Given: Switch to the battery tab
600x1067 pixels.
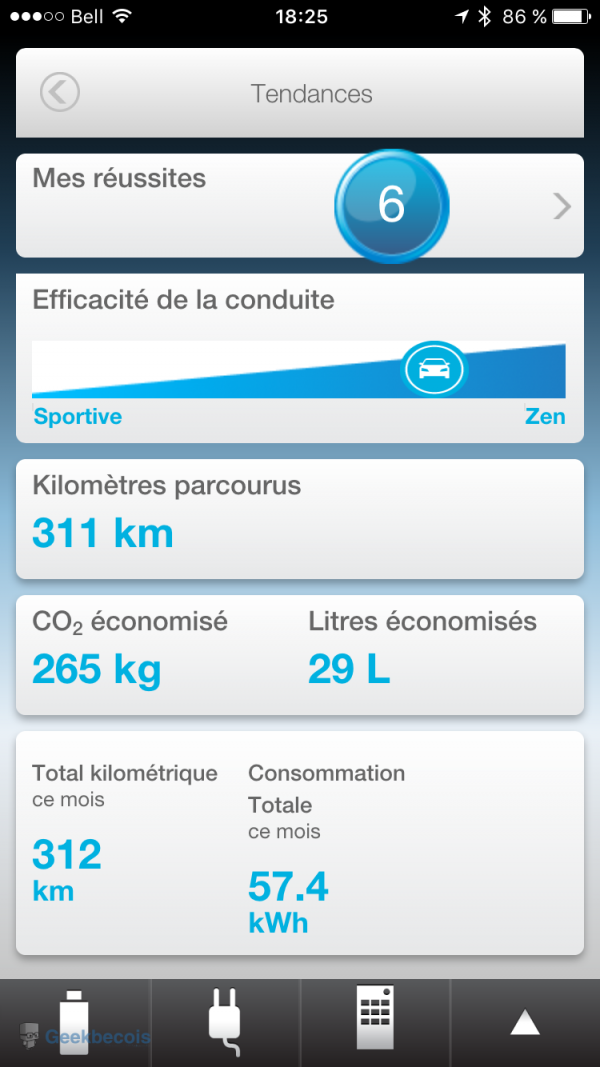Looking at the screenshot, I should [75, 1022].
